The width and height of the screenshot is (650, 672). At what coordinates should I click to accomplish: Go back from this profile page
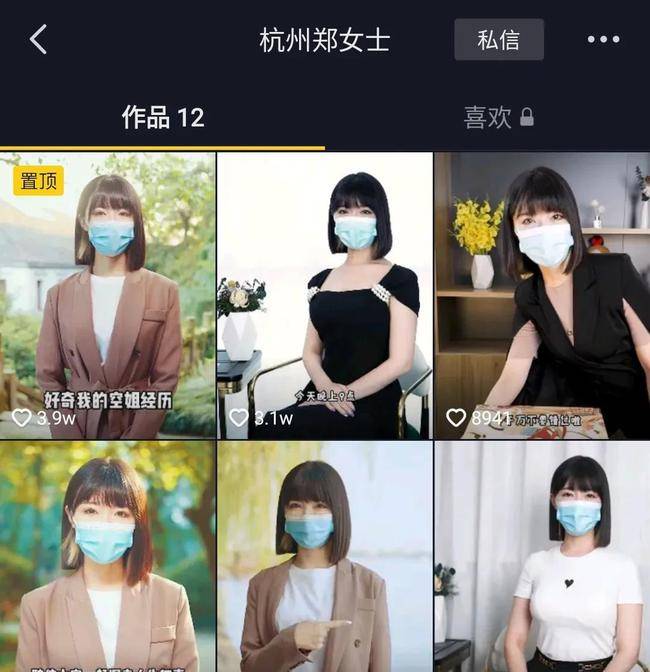click(39, 40)
